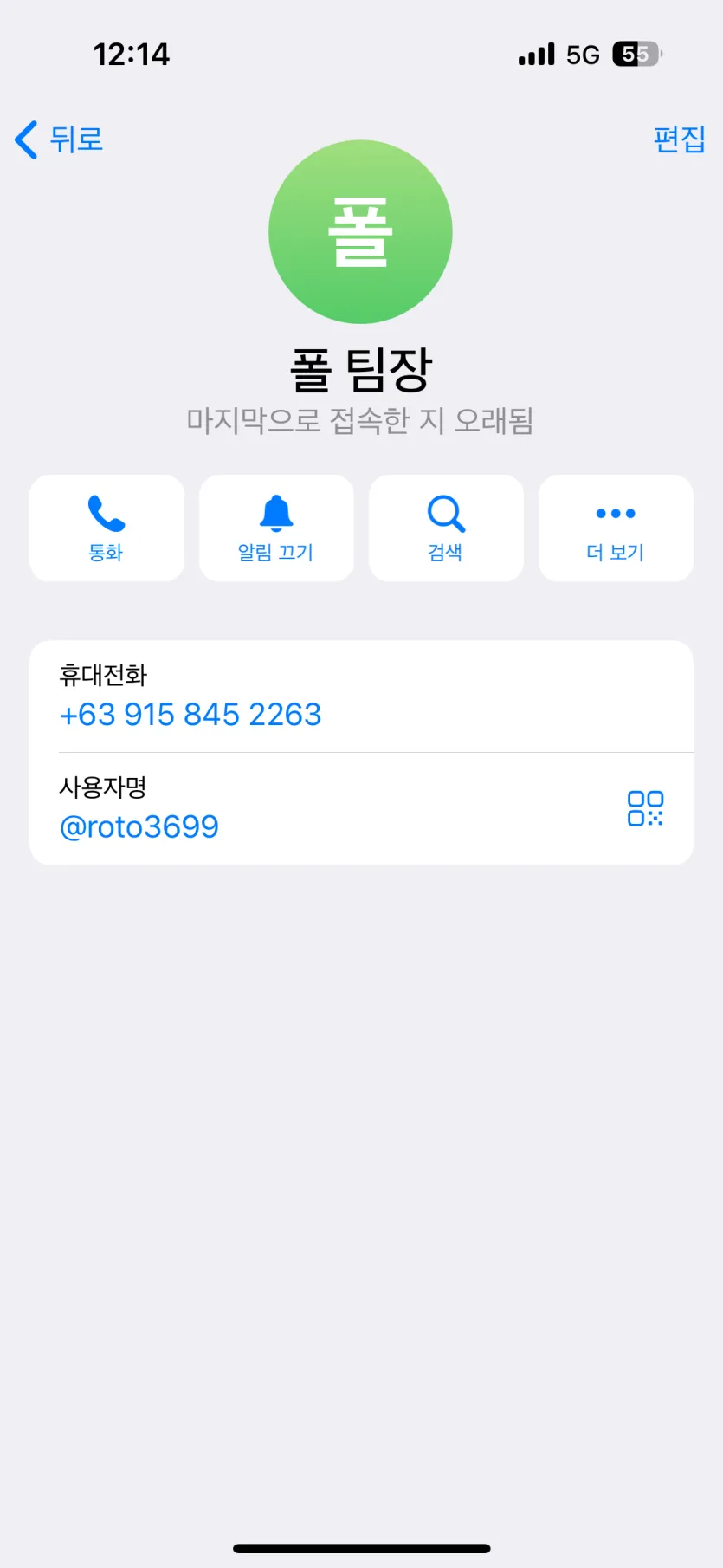
Task: Tap phone number +63 915 845 2263
Action: pyautogui.click(x=190, y=715)
